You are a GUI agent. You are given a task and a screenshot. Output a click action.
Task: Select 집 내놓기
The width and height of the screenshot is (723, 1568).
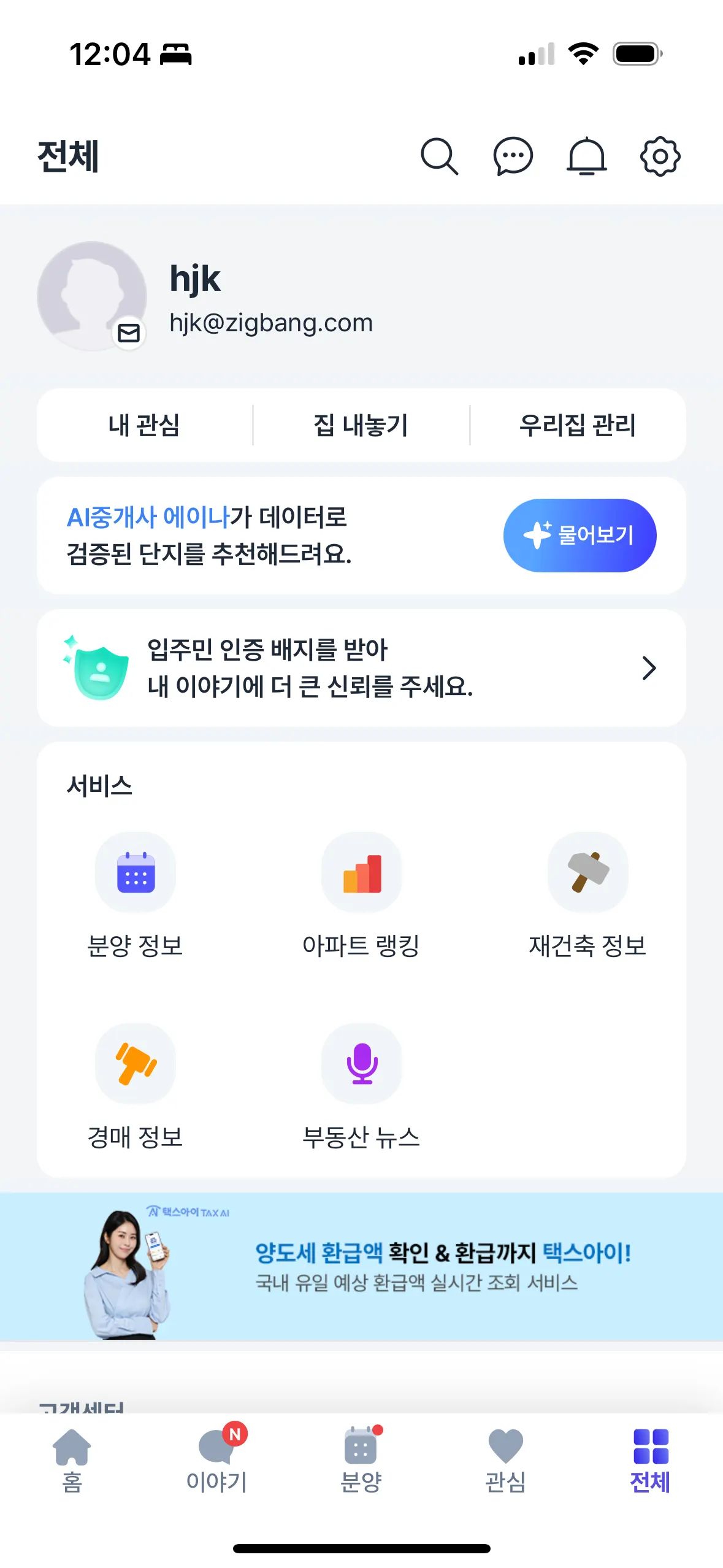coord(361,425)
